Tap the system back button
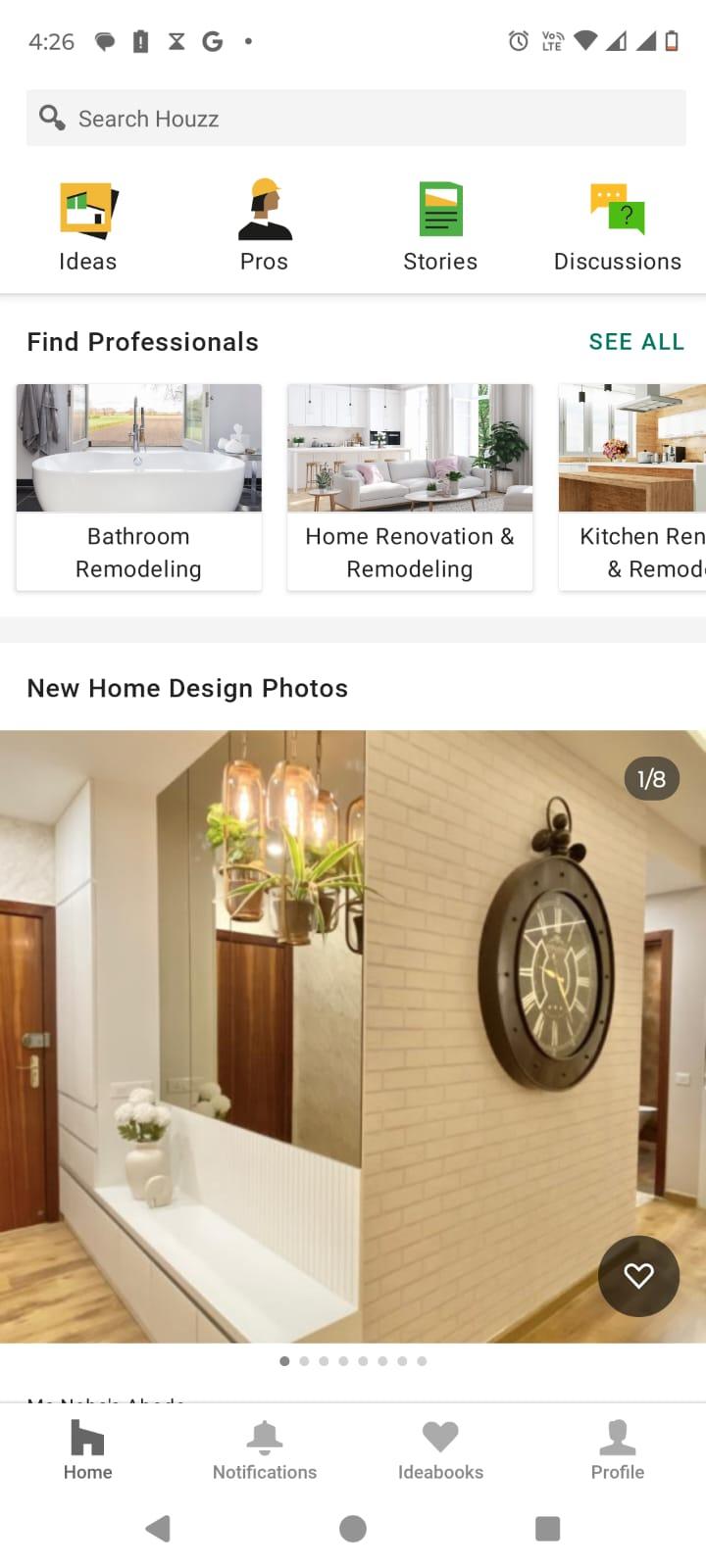The height and width of the screenshot is (1568, 706). point(158,1529)
